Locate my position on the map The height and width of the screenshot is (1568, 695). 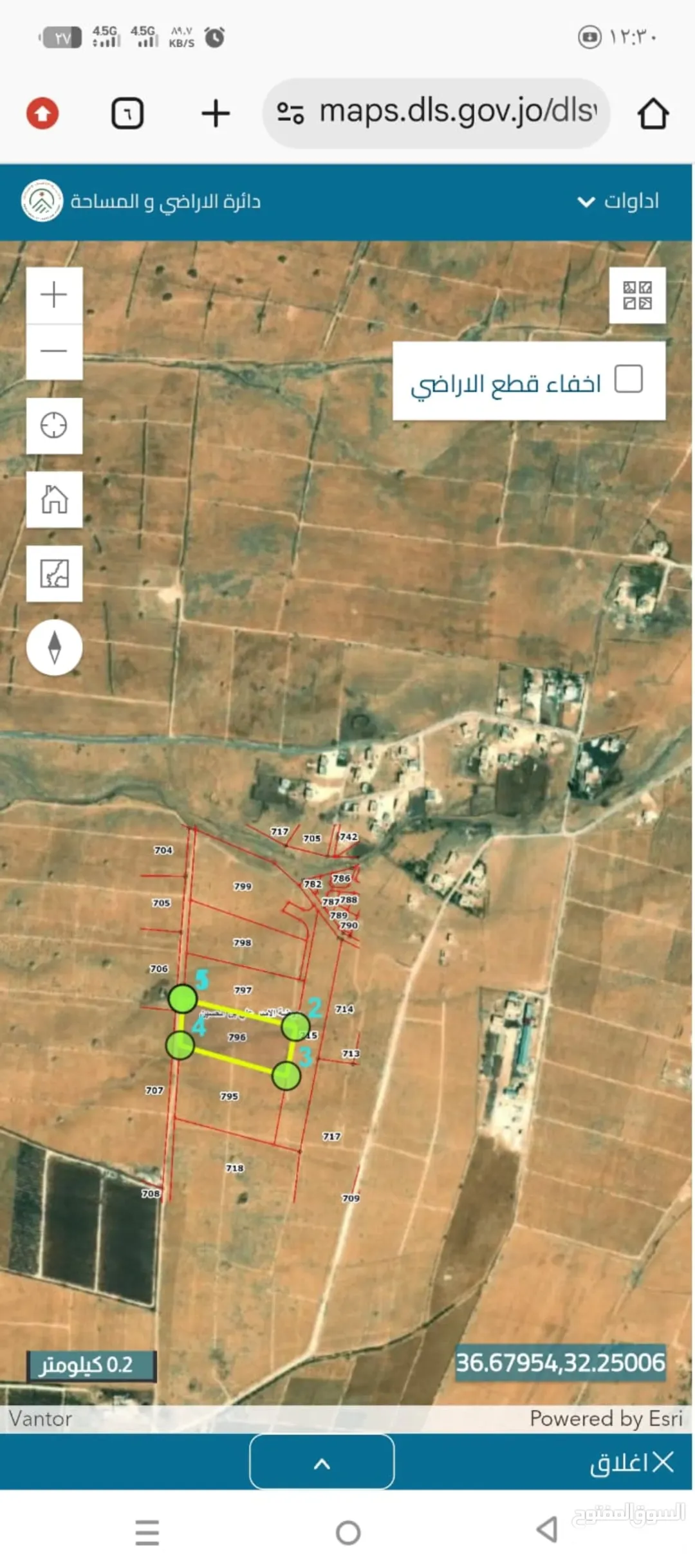[x=54, y=425]
